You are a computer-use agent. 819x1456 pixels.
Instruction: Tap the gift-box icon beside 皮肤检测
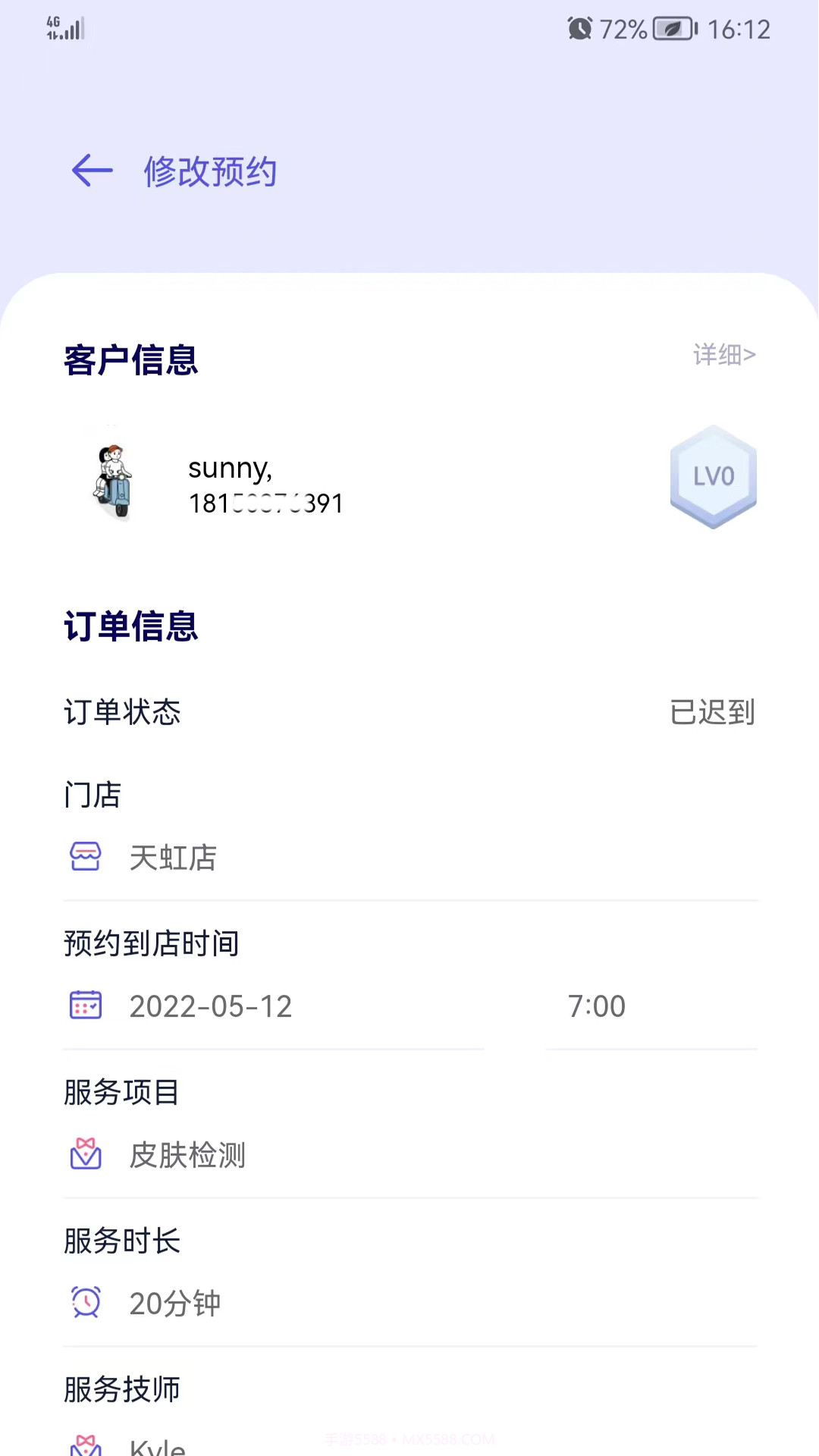86,1154
